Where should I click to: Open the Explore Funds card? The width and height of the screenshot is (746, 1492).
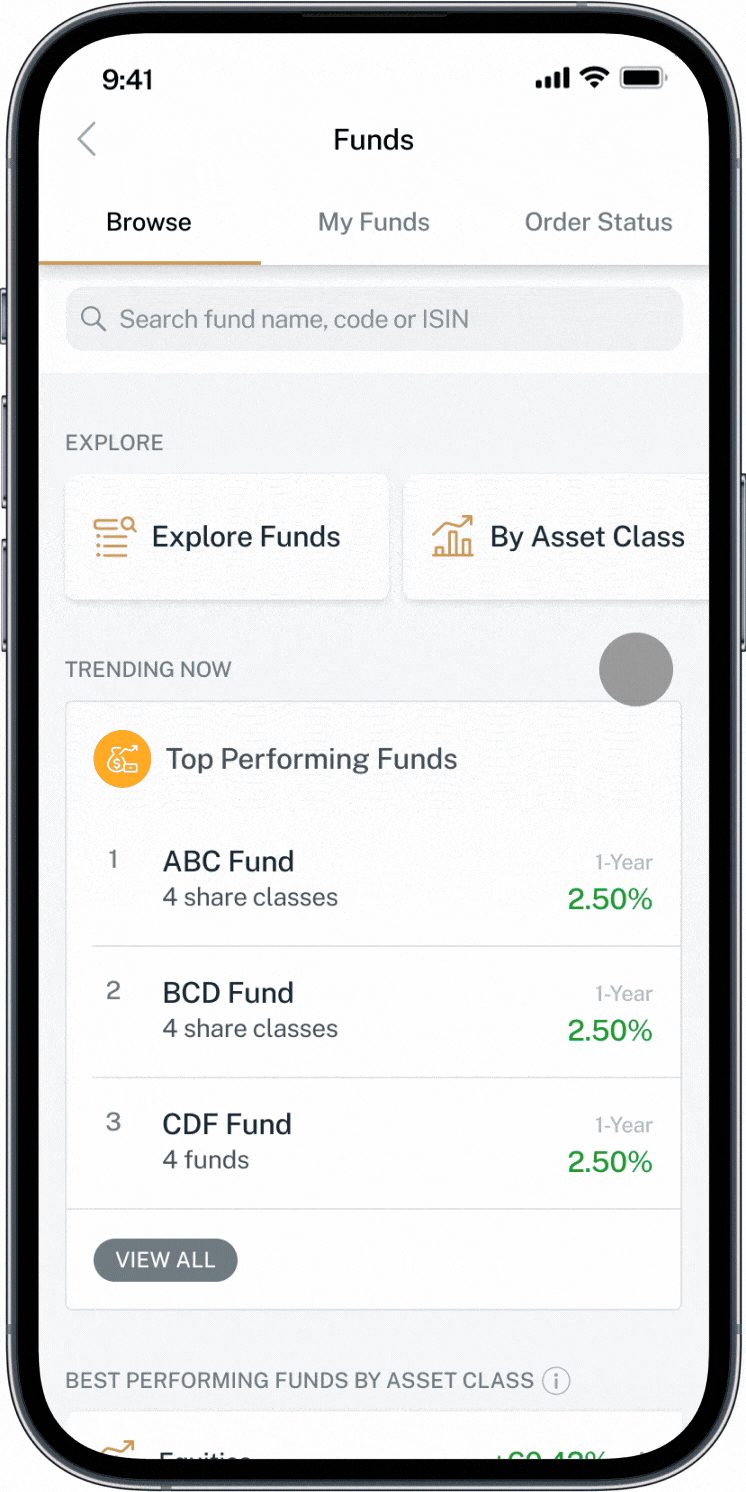coord(227,537)
